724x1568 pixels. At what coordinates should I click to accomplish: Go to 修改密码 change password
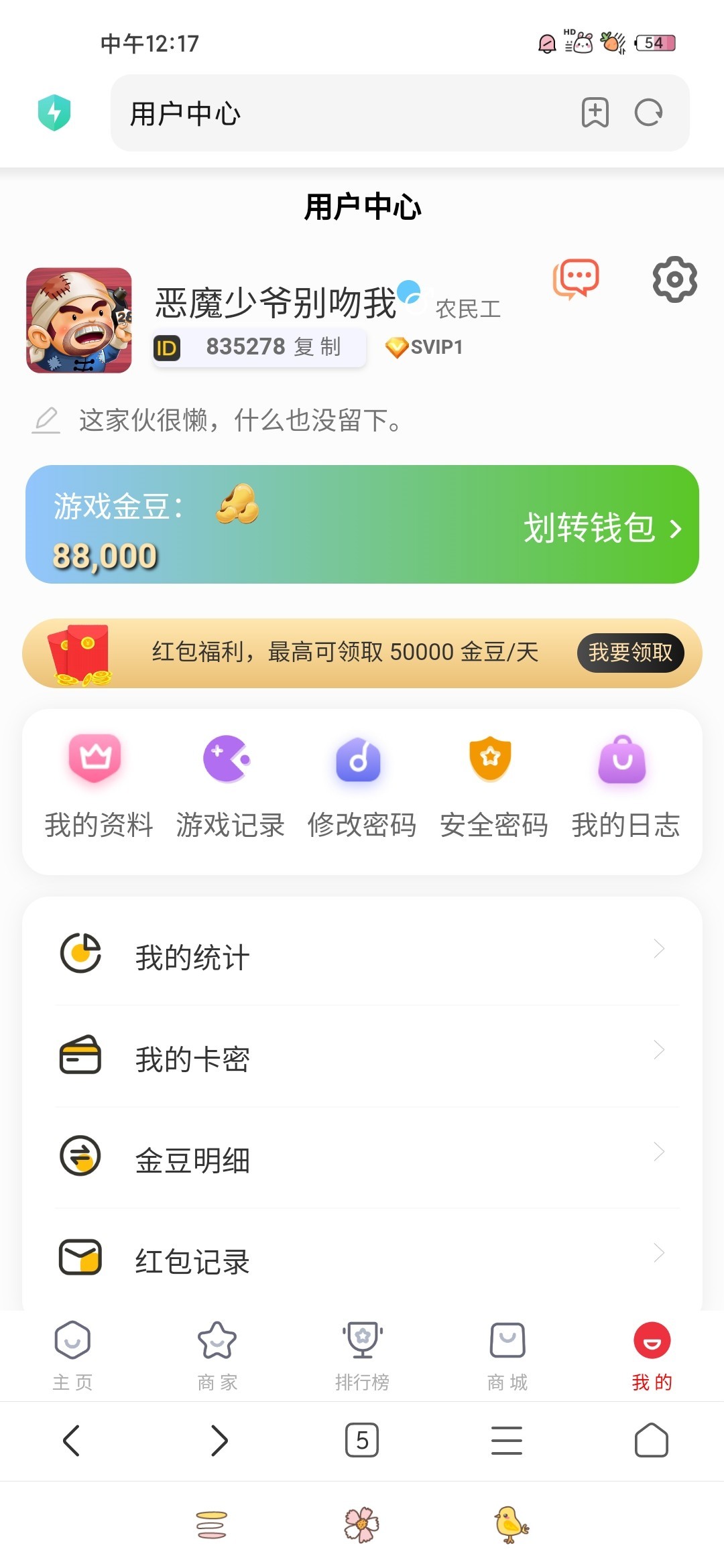[x=361, y=787]
